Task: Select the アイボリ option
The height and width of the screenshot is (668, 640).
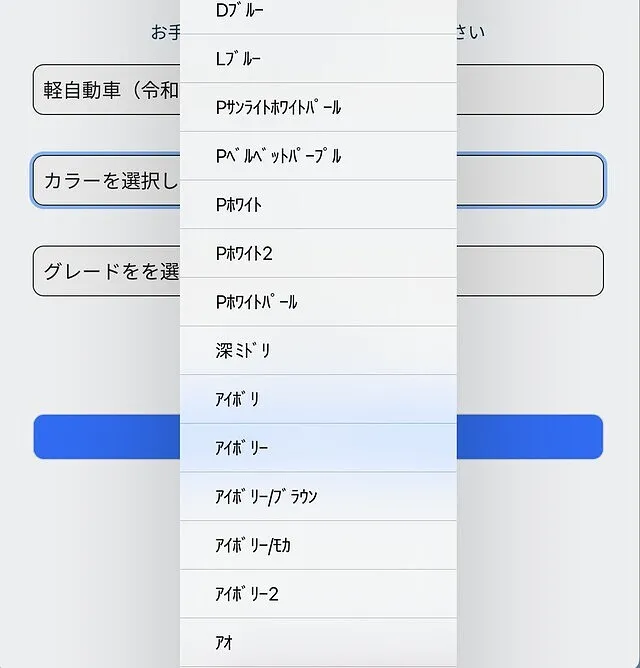Action: tap(318, 399)
